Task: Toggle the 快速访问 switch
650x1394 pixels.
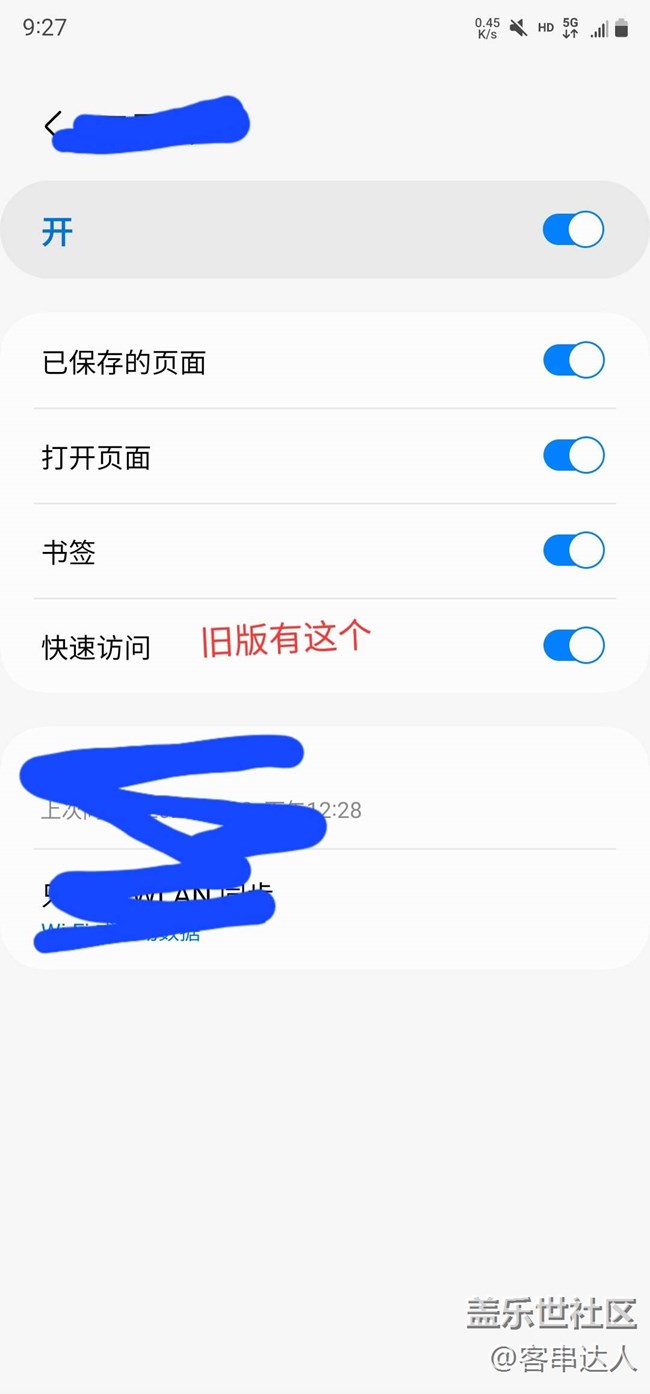Action: point(574,645)
